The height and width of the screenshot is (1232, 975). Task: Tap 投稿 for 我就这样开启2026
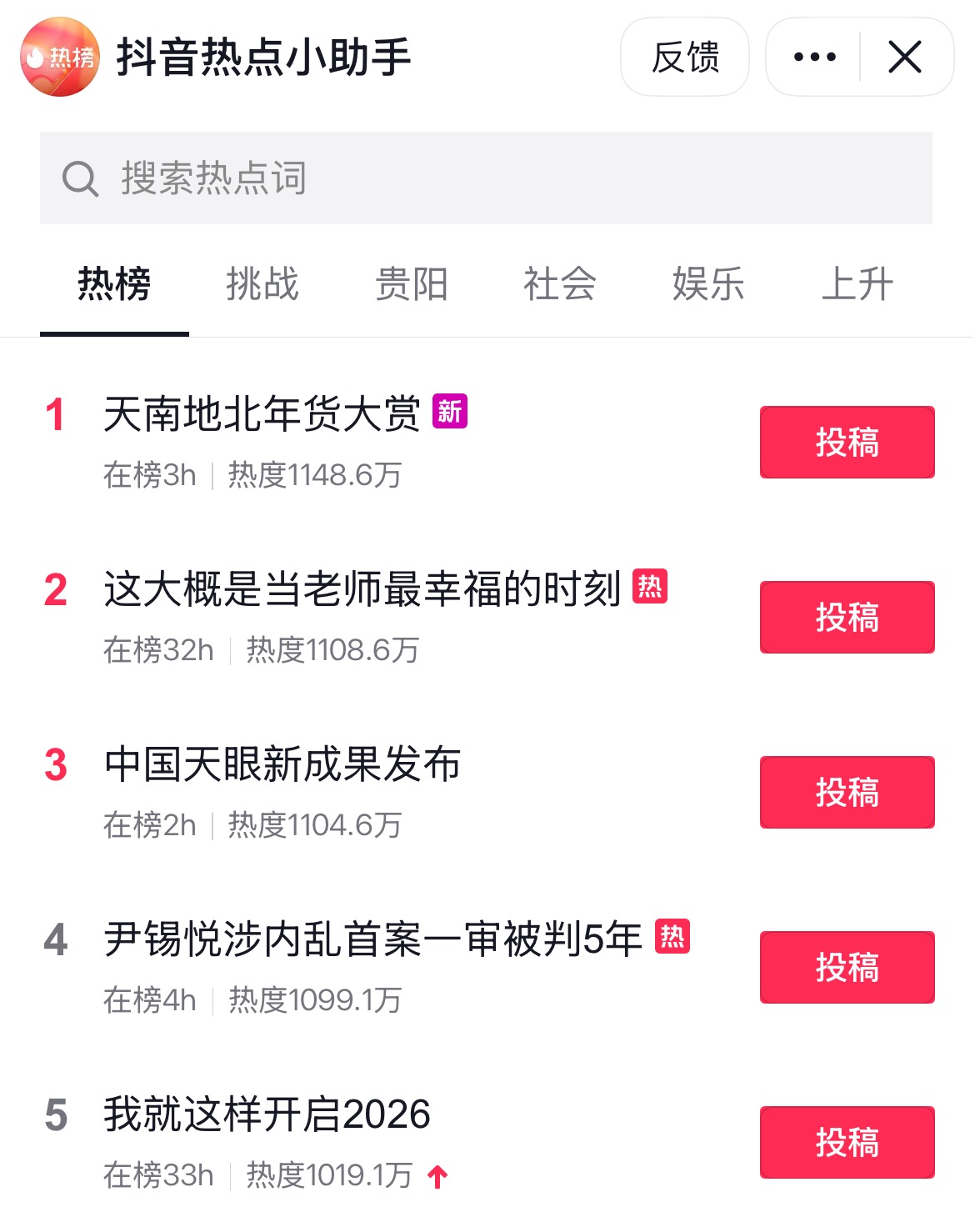tap(847, 1143)
